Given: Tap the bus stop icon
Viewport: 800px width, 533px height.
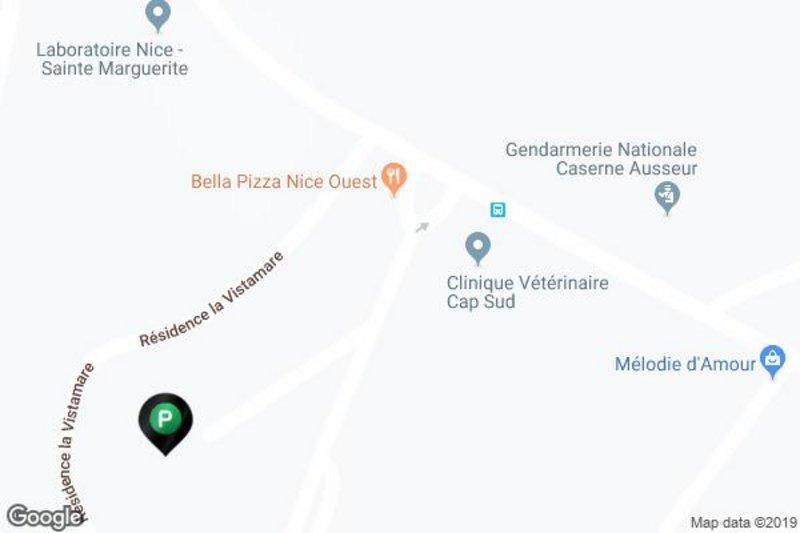Looking at the screenshot, I should [x=497, y=210].
